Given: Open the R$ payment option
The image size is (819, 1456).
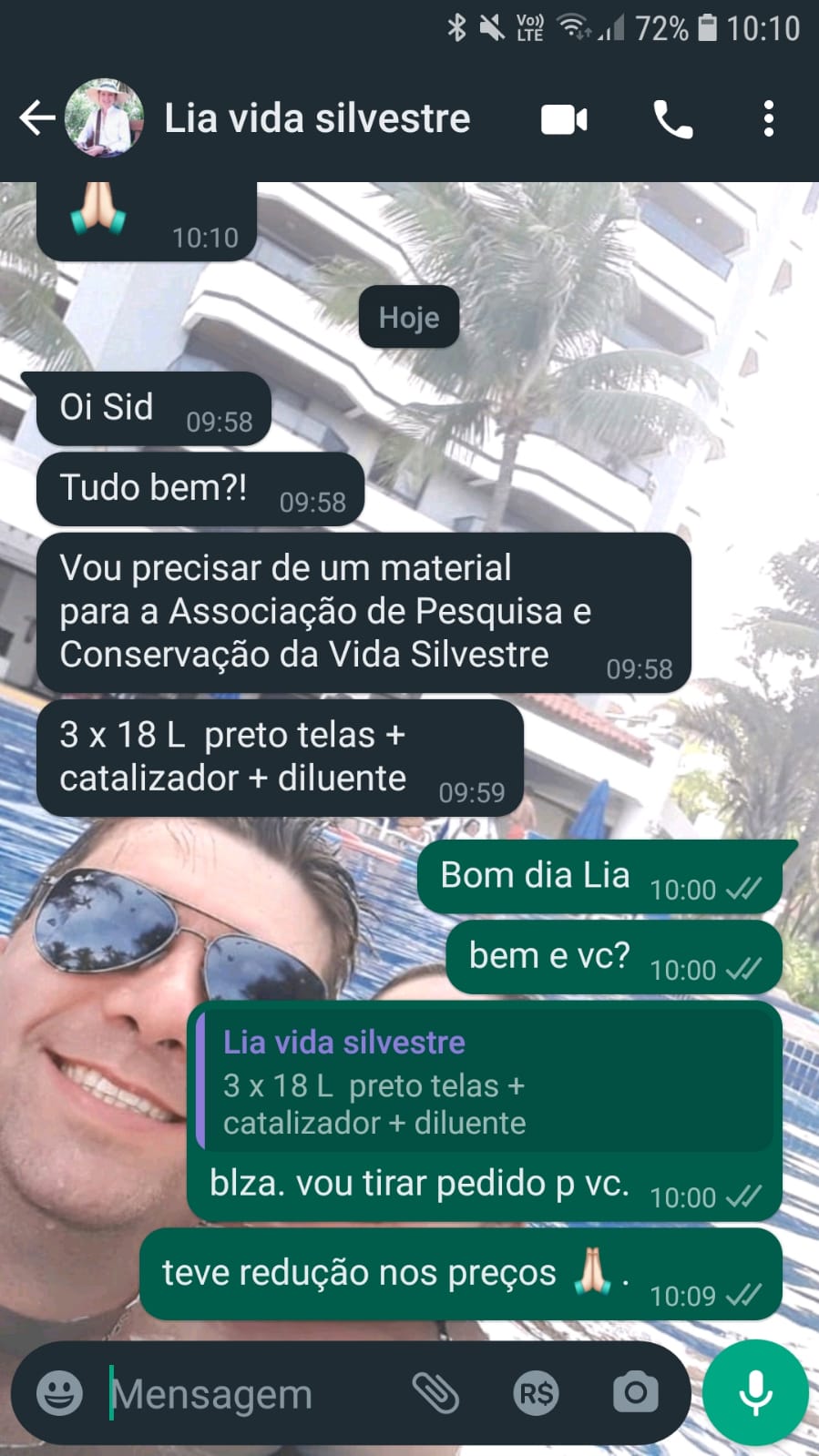Looking at the screenshot, I should pyautogui.click(x=536, y=1392).
